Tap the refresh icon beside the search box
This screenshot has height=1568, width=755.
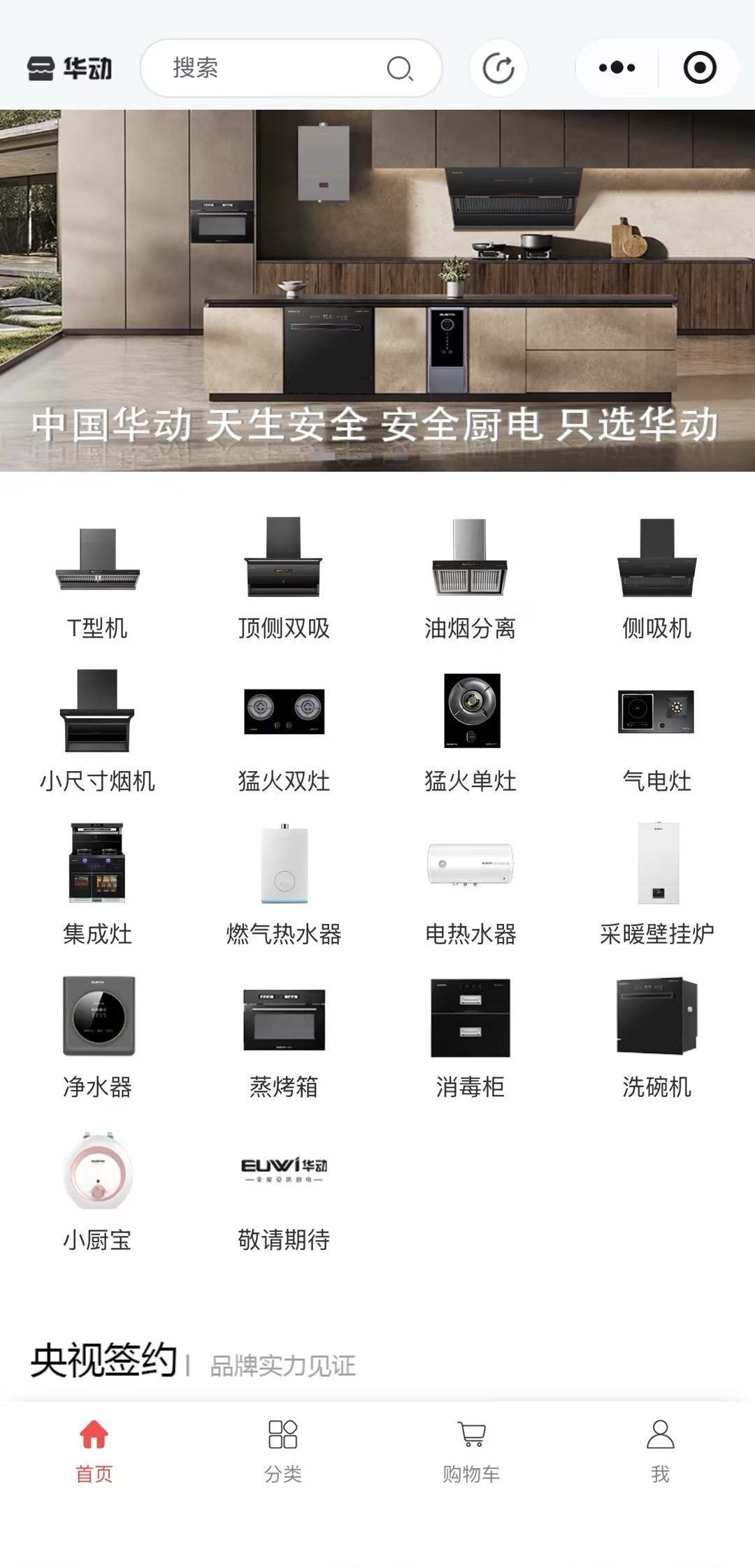pos(498,68)
